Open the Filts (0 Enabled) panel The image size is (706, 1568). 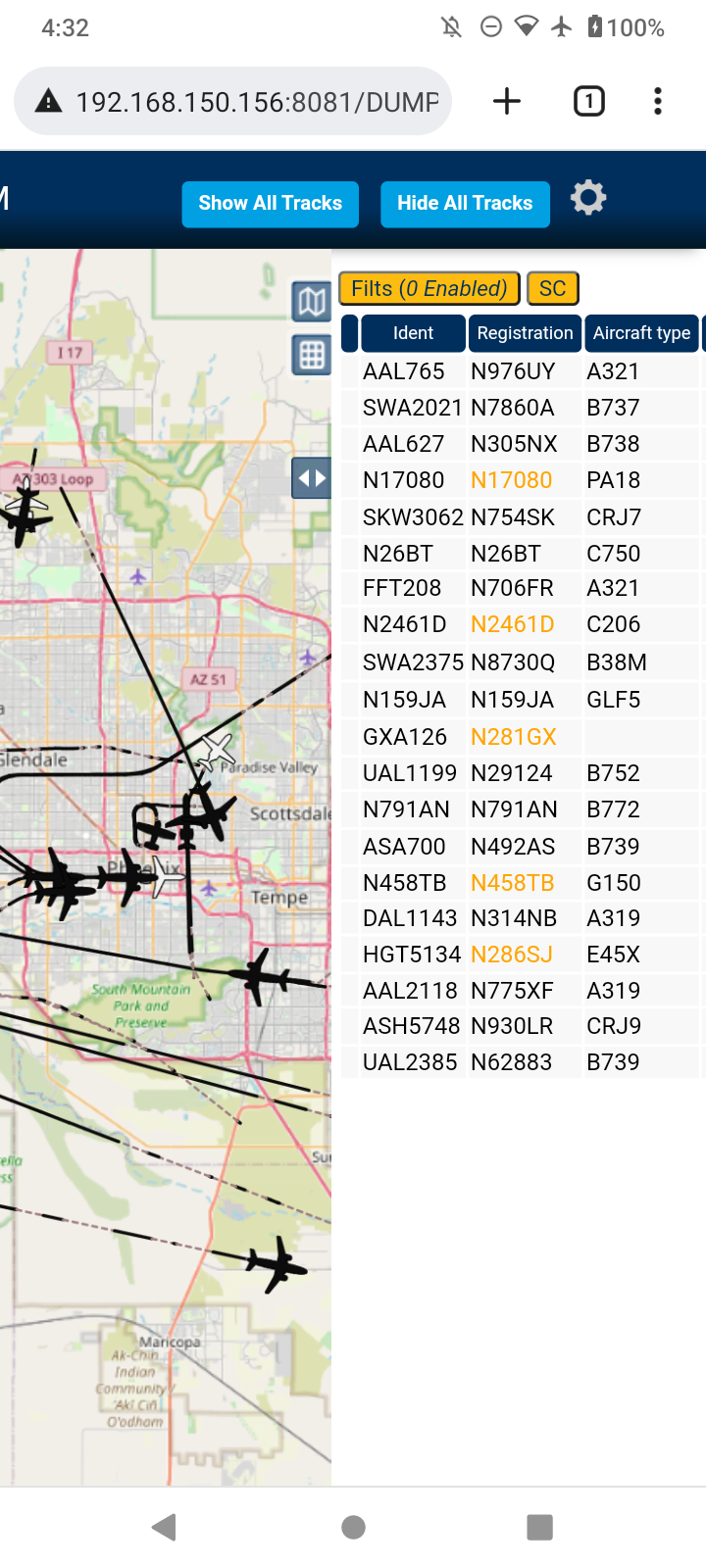(429, 288)
